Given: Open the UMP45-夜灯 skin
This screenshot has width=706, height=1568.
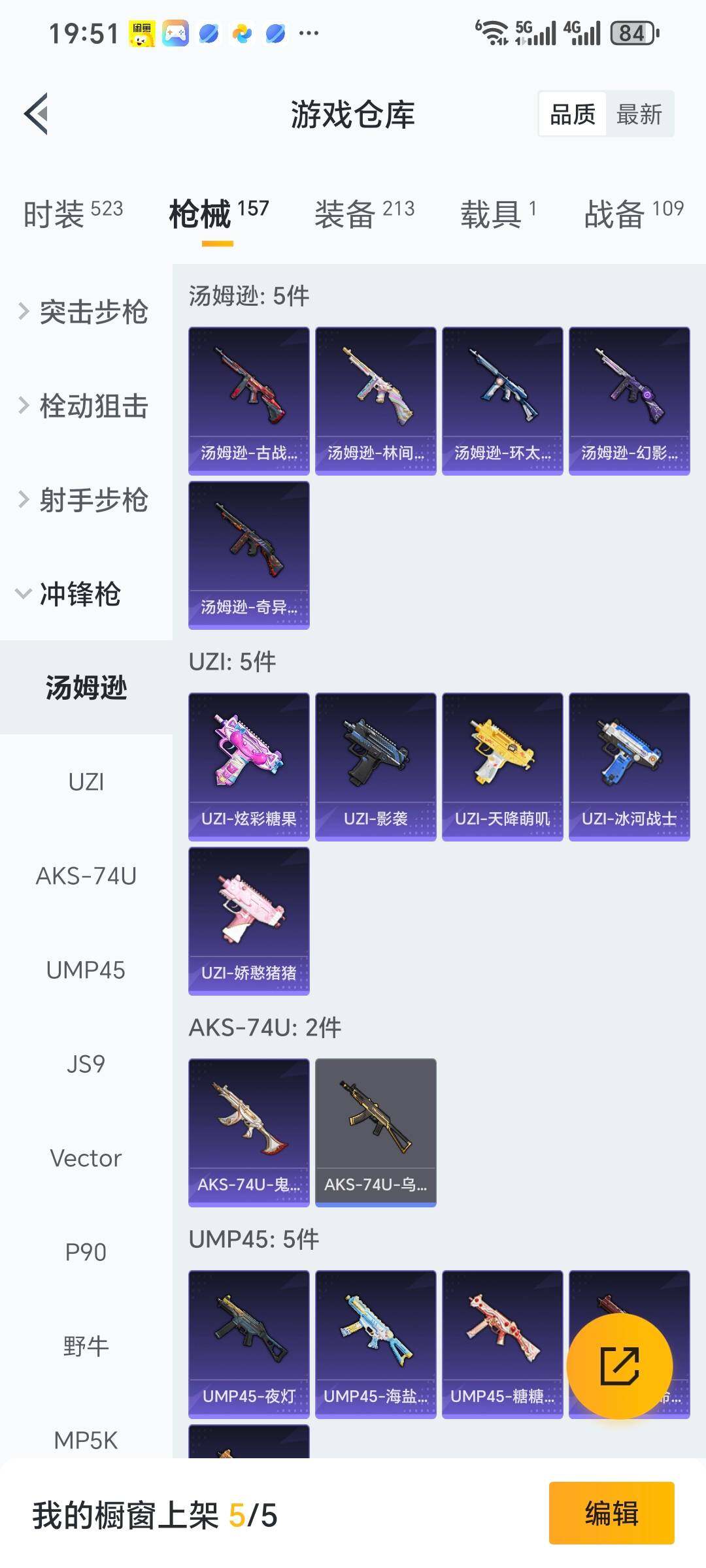Looking at the screenshot, I should tap(248, 1344).
